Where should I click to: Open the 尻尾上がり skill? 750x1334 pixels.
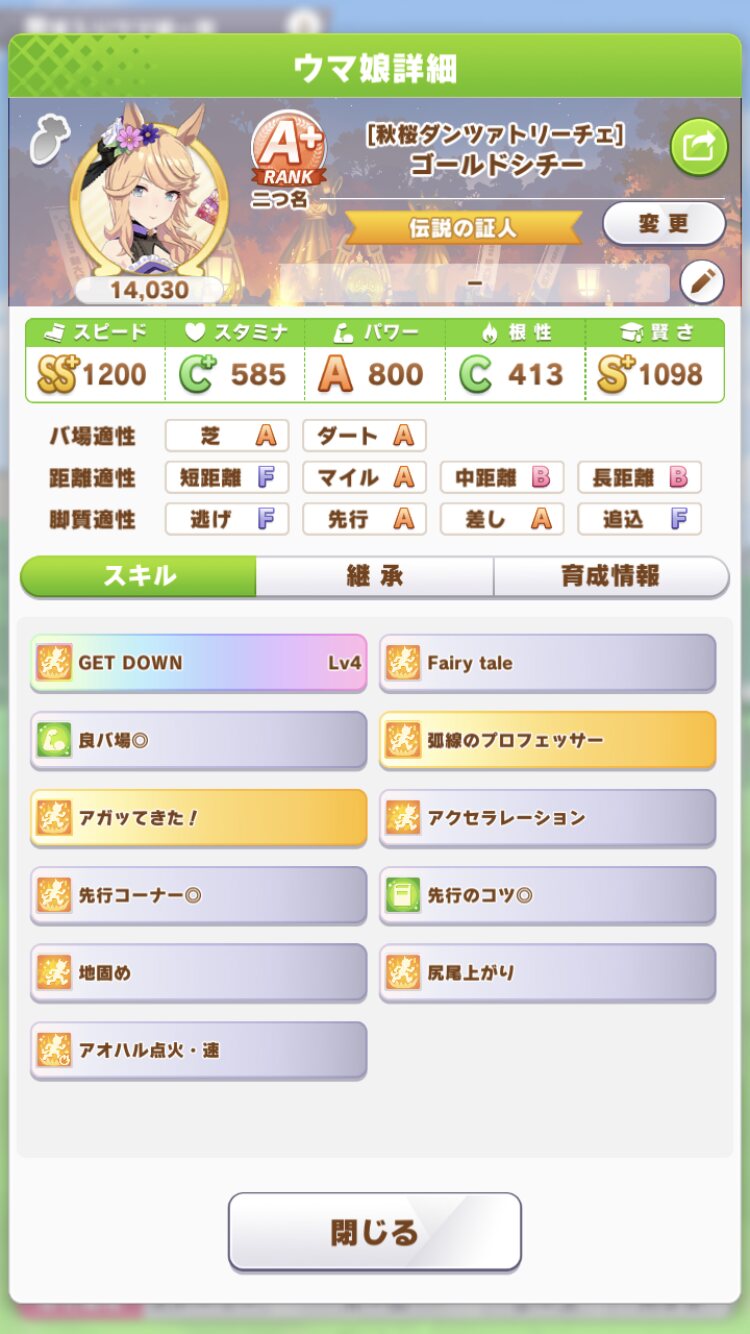[x=547, y=972]
